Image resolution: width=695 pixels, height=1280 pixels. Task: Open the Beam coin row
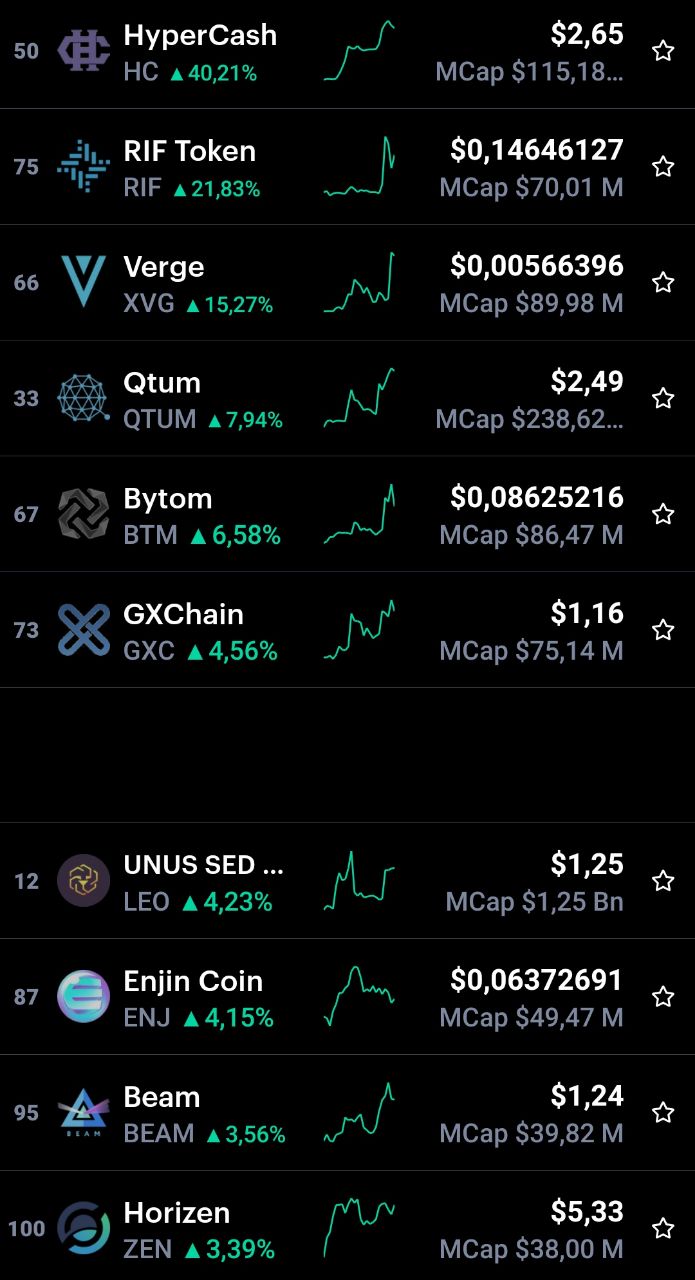point(347,1113)
